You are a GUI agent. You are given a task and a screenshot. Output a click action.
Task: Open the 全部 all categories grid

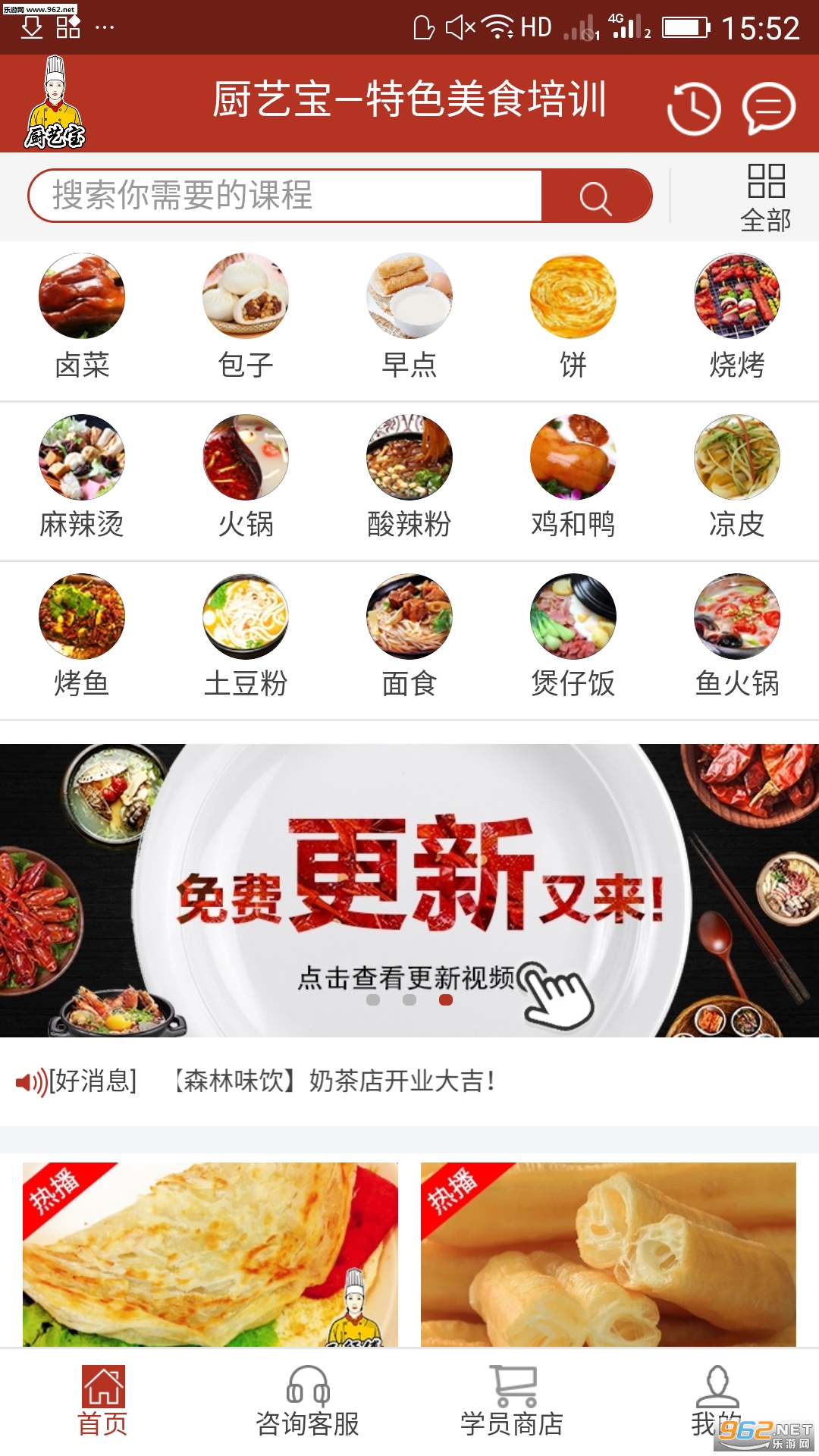click(765, 198)
